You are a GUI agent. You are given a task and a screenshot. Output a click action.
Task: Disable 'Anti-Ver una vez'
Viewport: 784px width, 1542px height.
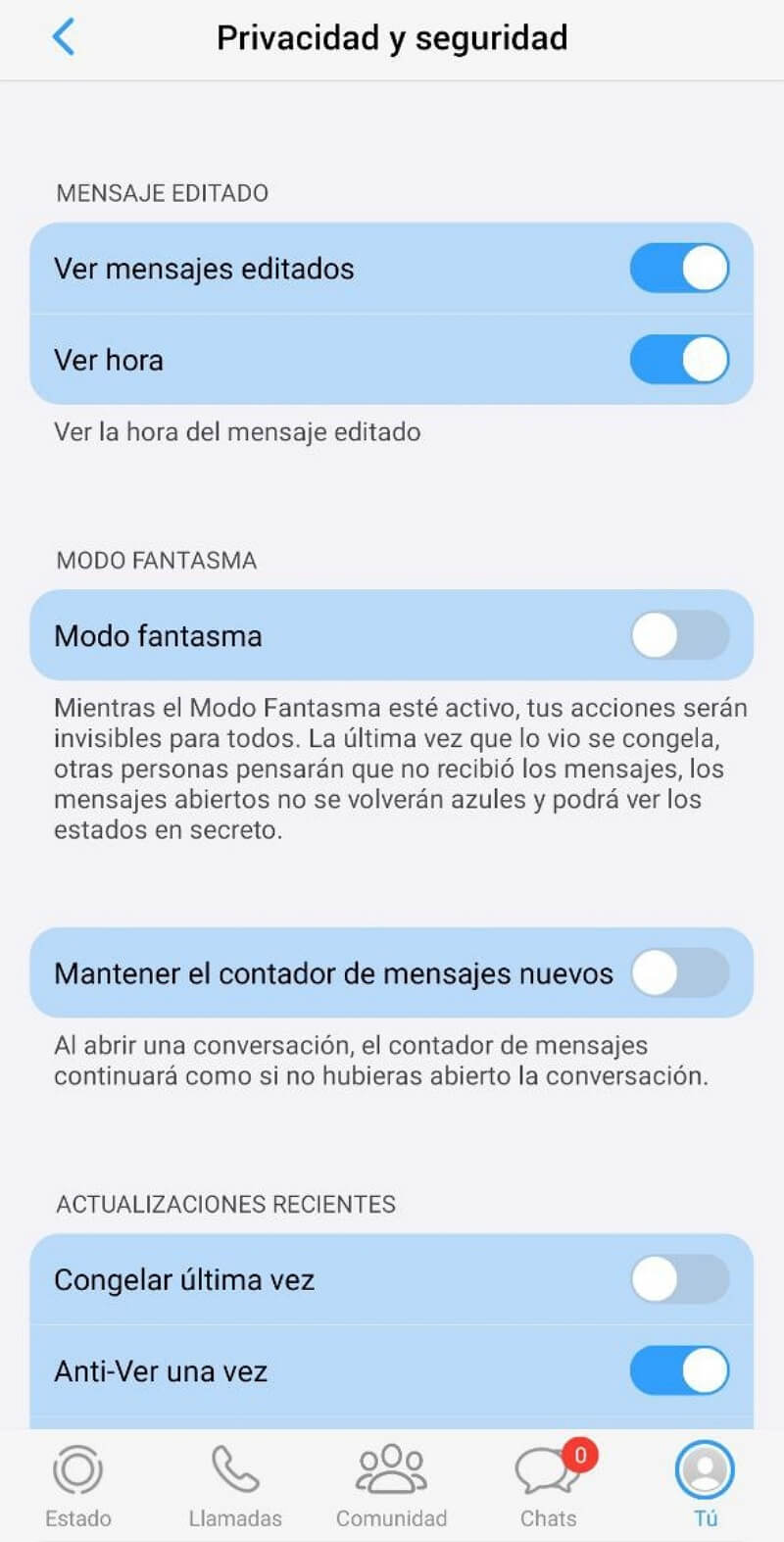point(680,1371)
